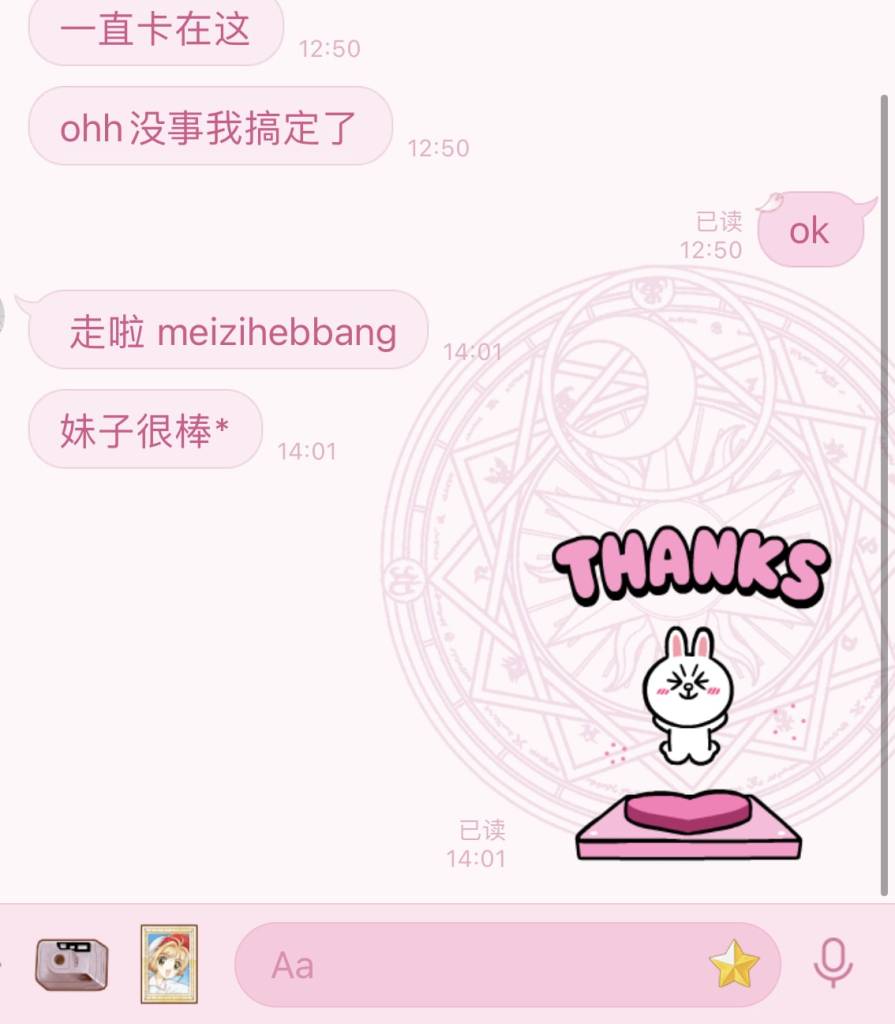Open the camera icon
Image resolution: width=895 pixels, height=1024 pixels.
[71, 964]
